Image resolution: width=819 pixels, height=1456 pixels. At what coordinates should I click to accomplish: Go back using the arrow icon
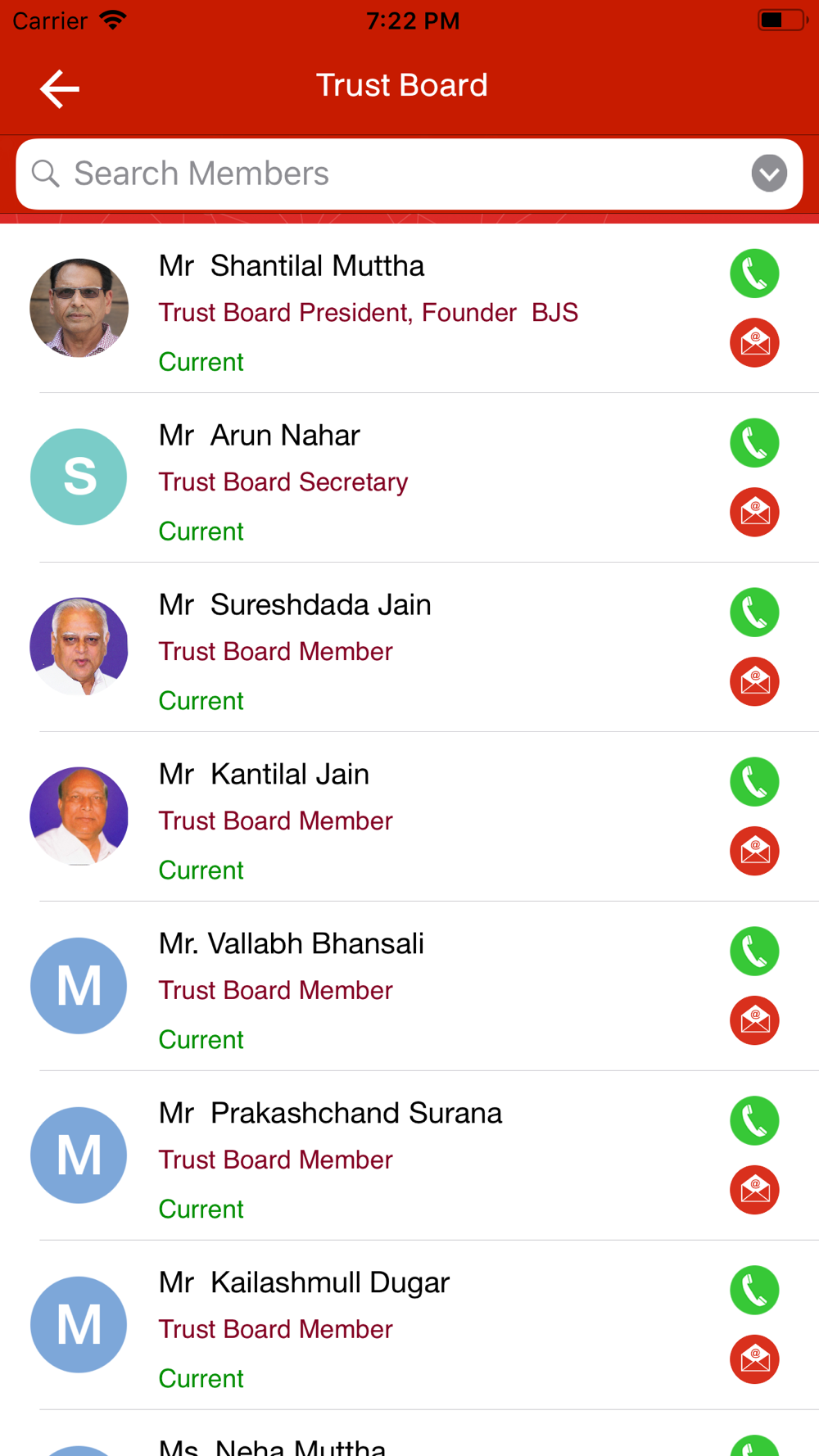pos(60,88)
